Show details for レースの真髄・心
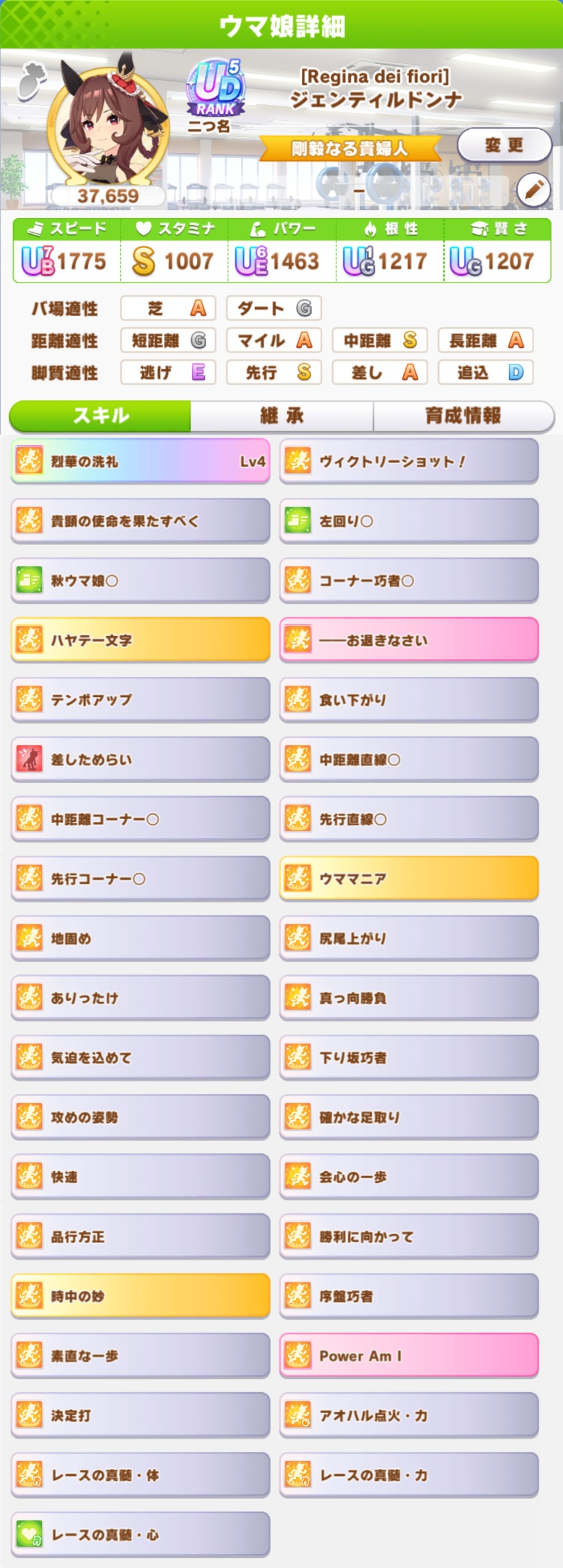 pyautogui.click(x=140, y=1534)
